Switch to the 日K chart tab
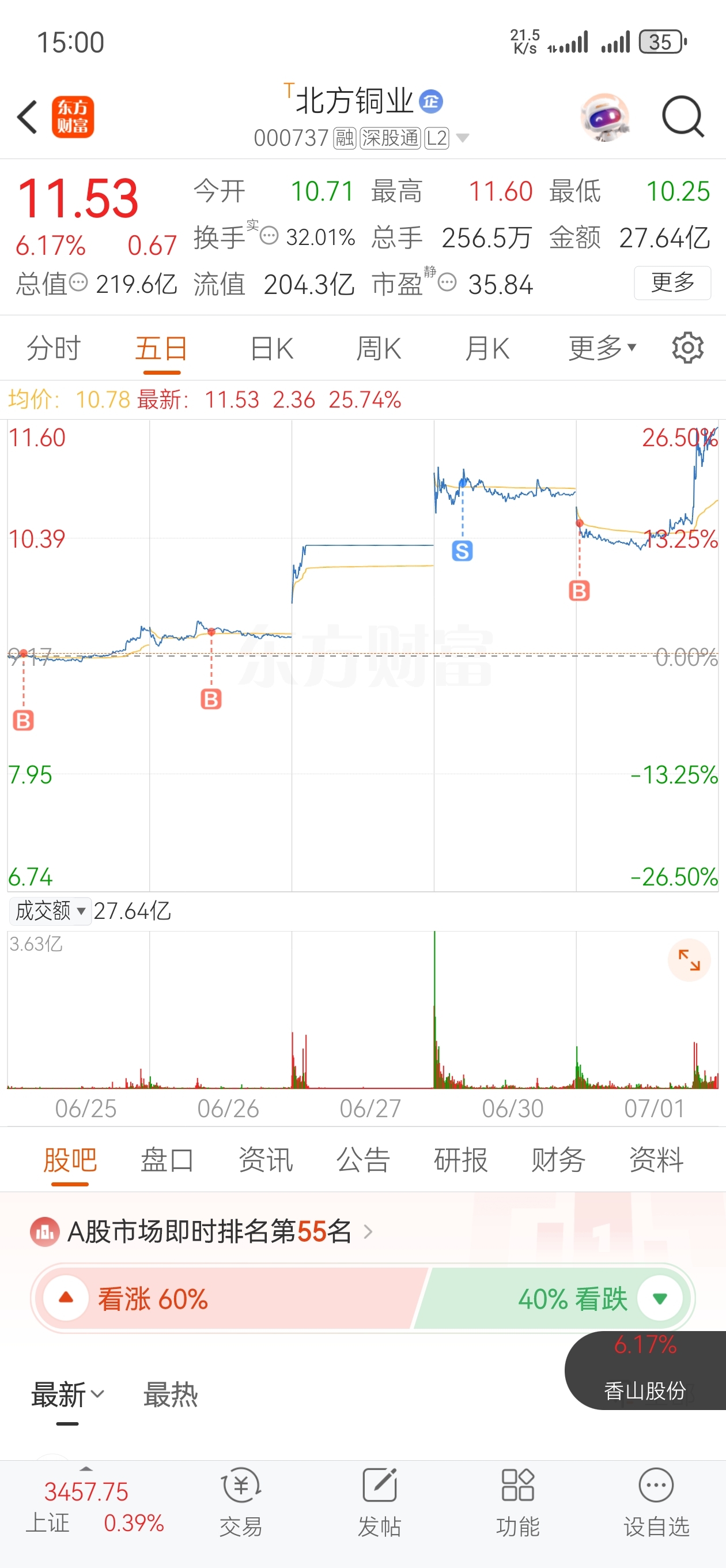 coord(272,349)
